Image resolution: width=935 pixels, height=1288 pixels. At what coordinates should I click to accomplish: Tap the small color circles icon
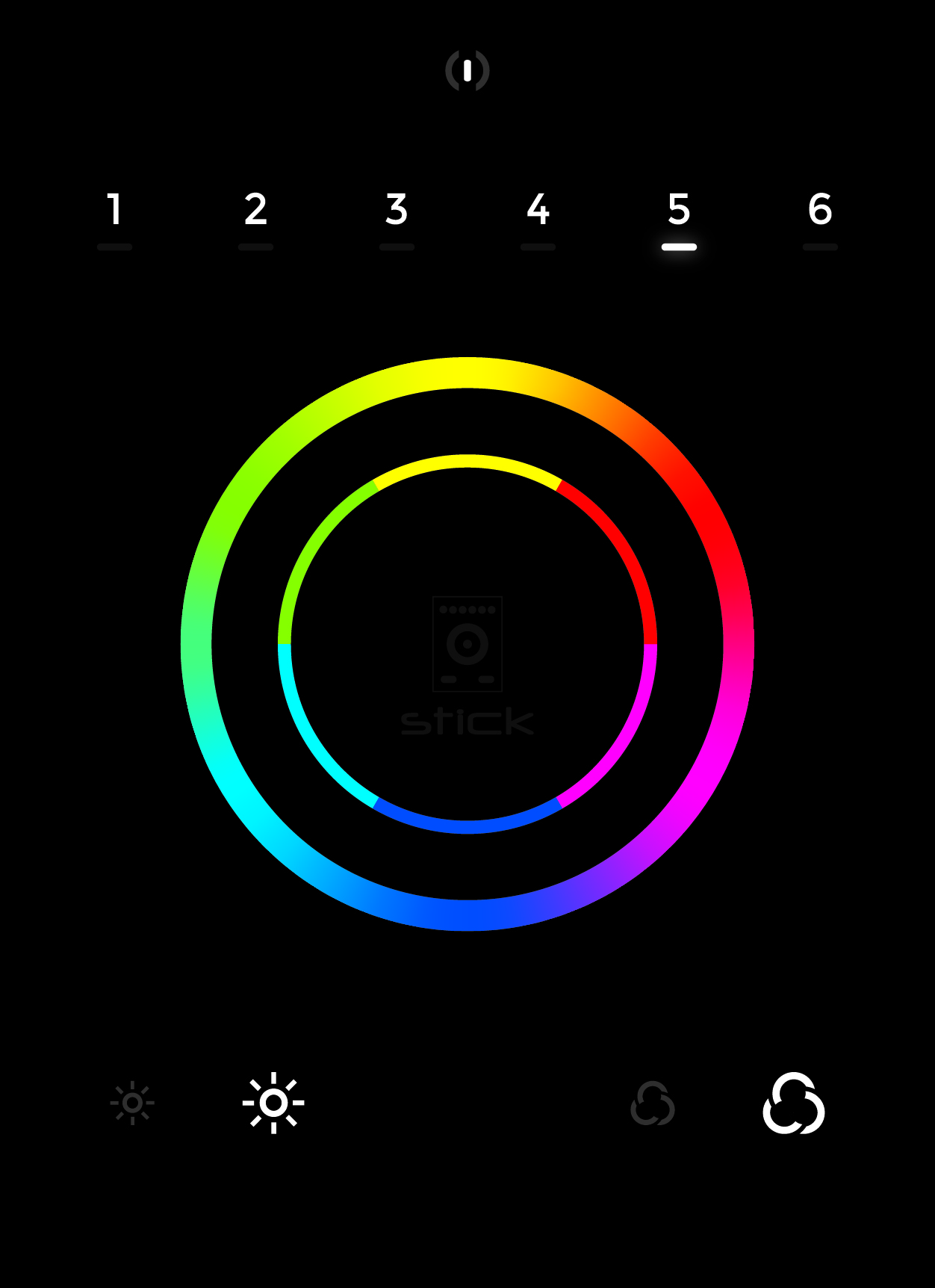(x=653, y=1103)
